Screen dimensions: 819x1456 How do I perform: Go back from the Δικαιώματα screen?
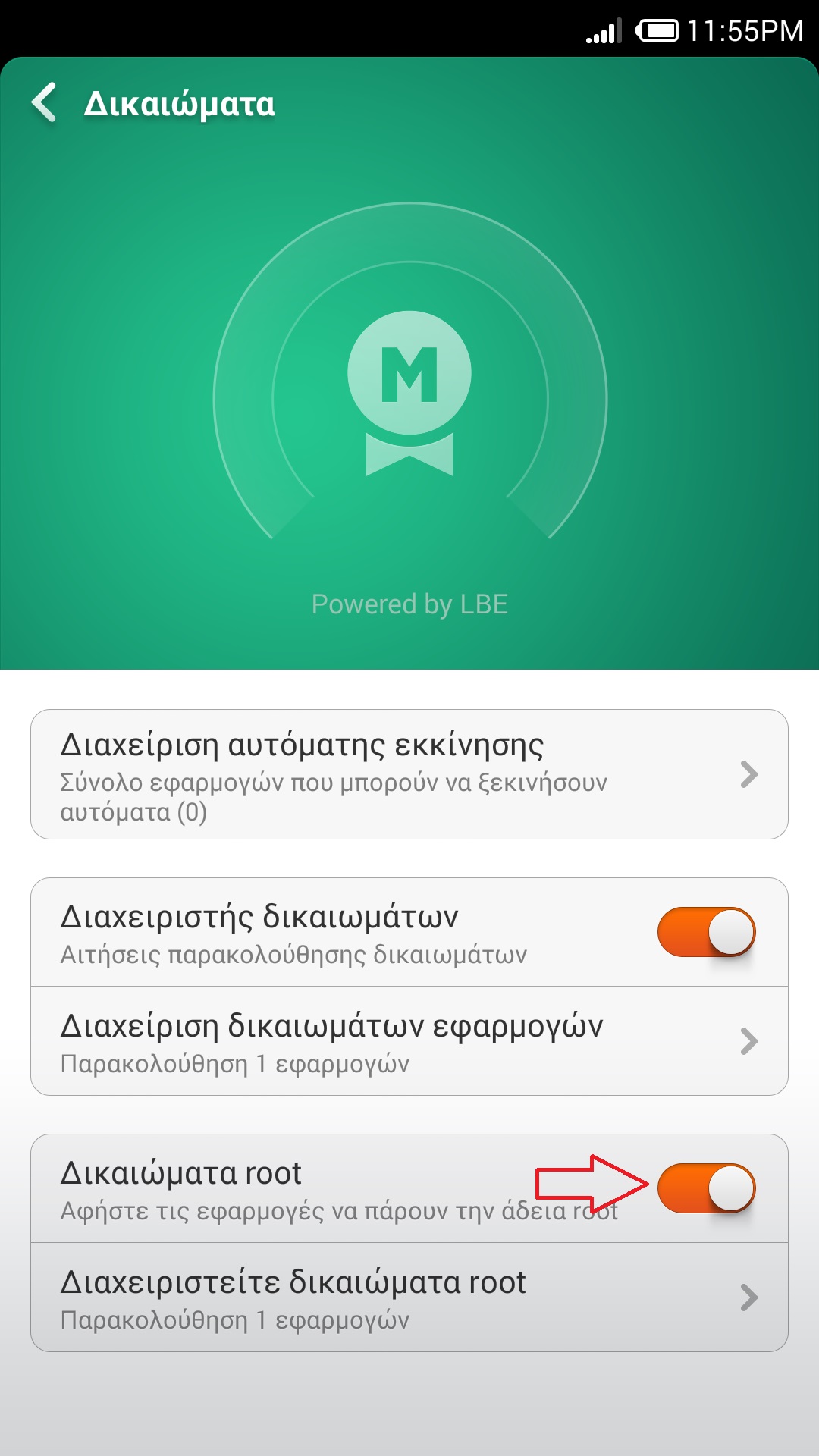pyautogui.click(x=45, y=103)
